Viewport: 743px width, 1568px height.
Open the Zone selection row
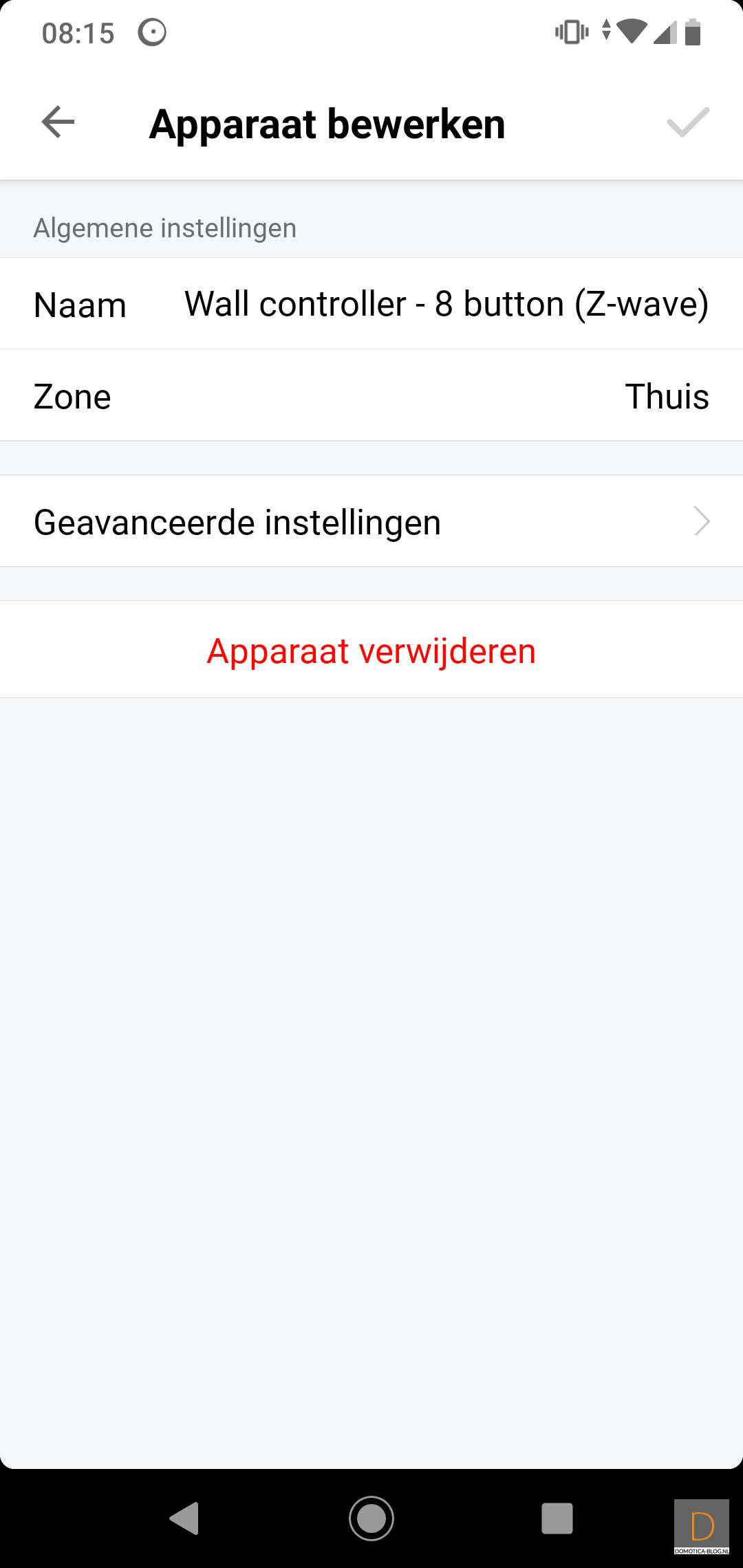371,396
